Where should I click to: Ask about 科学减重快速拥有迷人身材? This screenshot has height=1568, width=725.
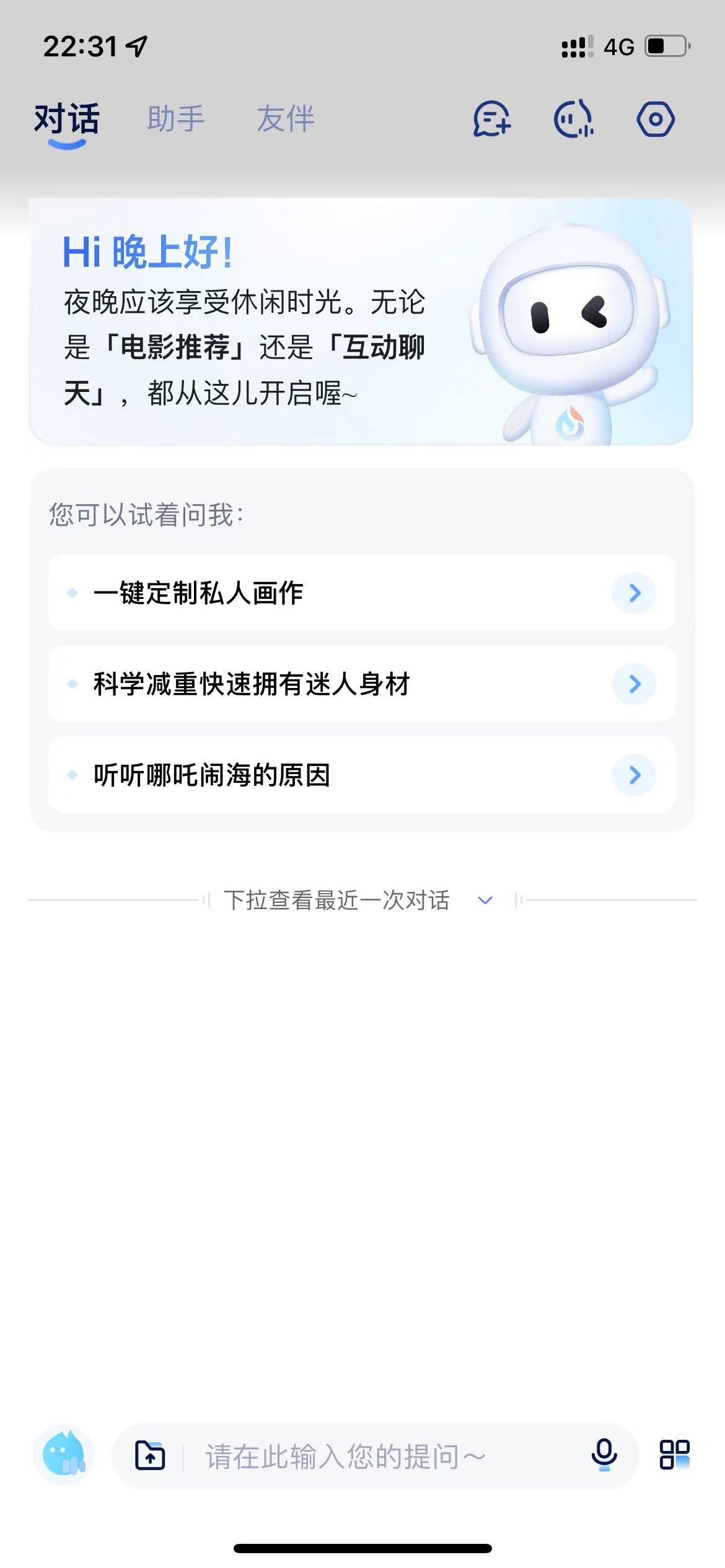point(361,684)
